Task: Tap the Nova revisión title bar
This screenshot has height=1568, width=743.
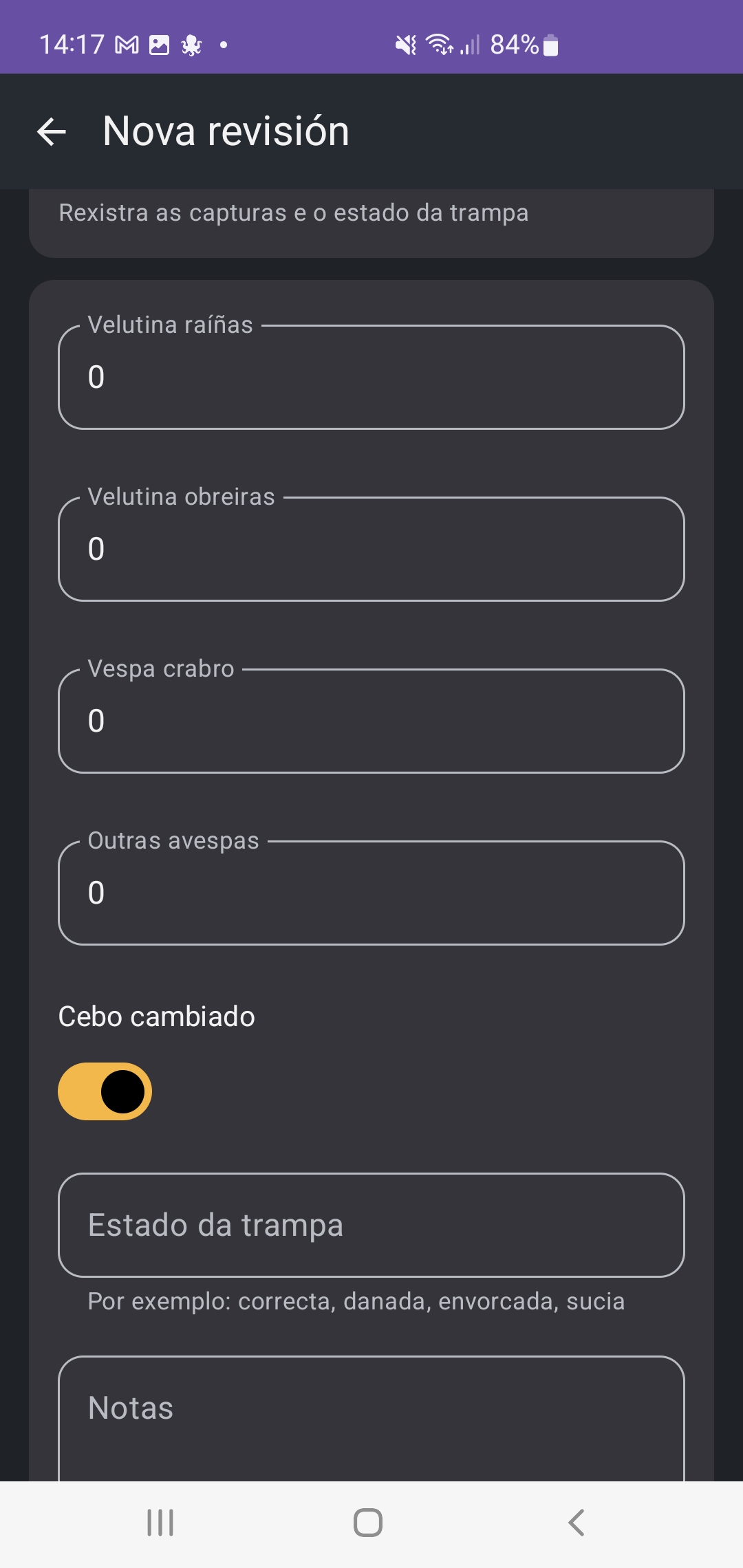Action: (x=226, y=131)
